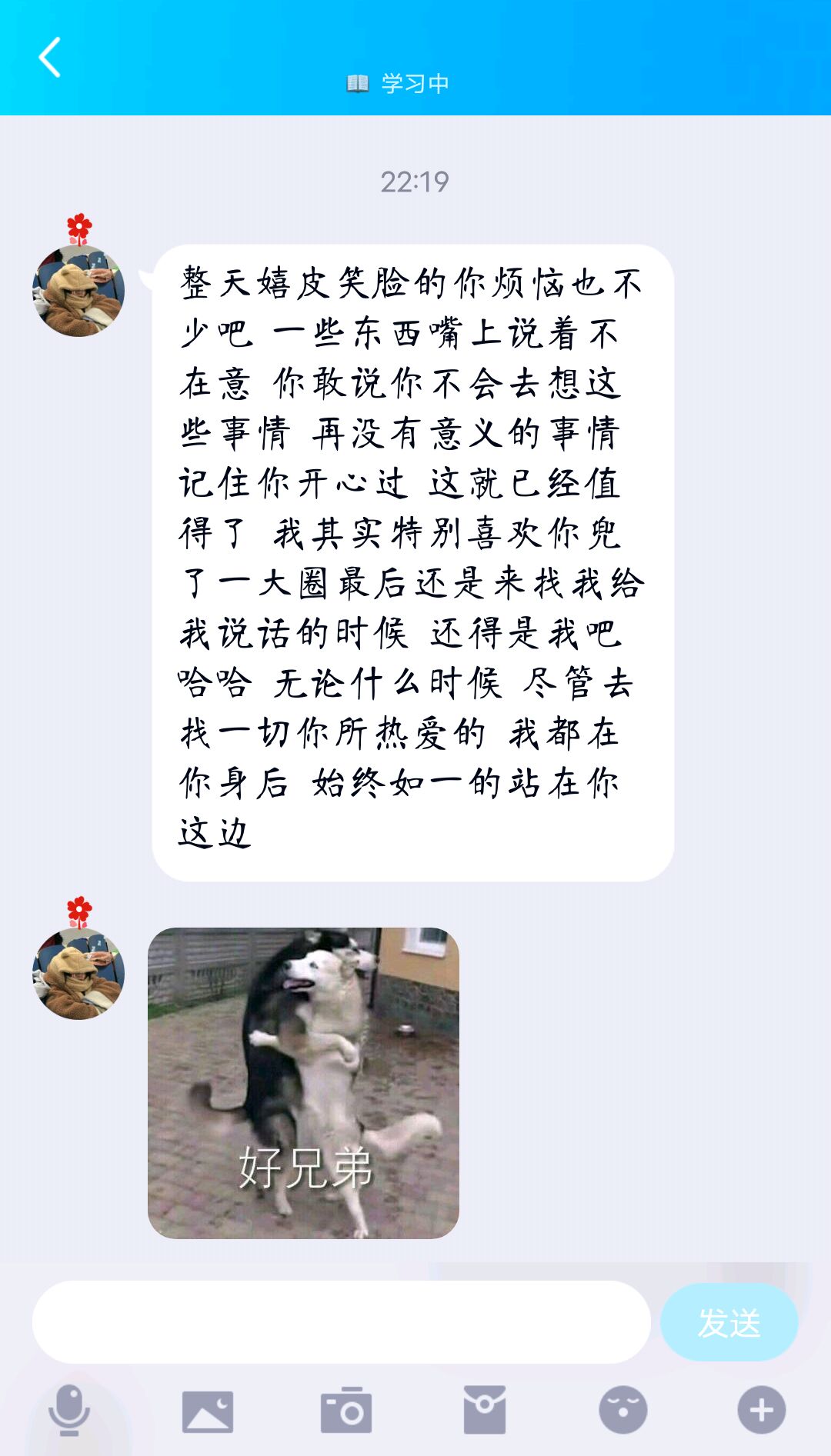Tap the message input field

tap(341, 1322)
